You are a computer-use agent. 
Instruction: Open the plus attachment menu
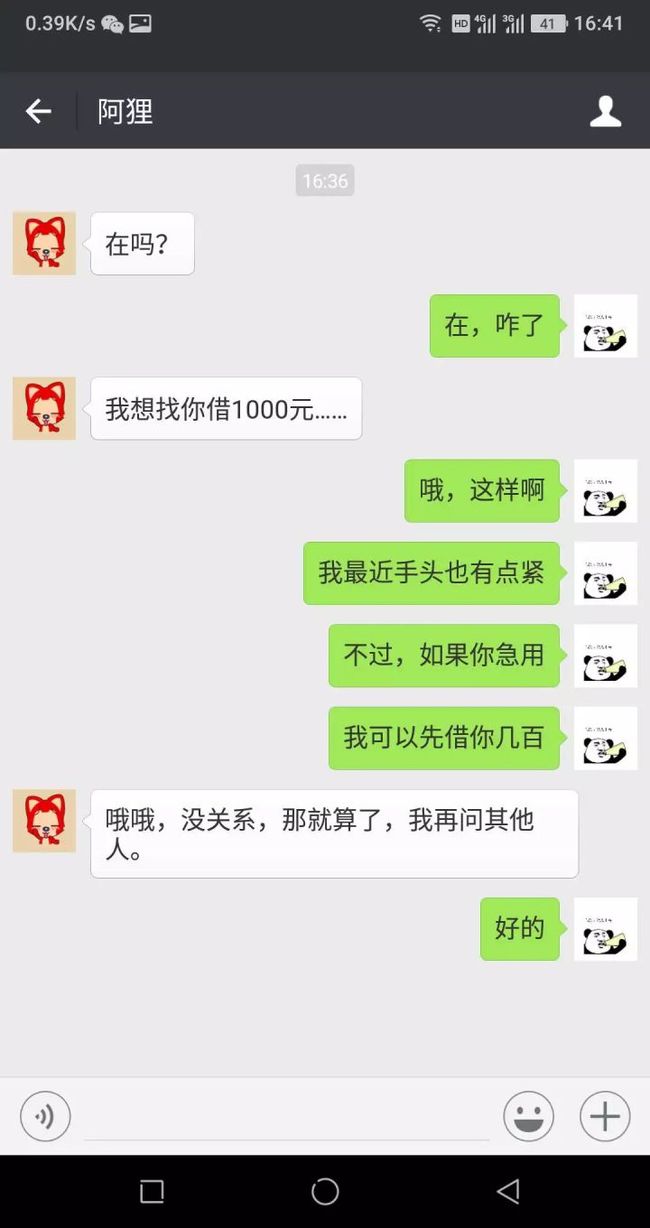click(x=605, y=1116)
